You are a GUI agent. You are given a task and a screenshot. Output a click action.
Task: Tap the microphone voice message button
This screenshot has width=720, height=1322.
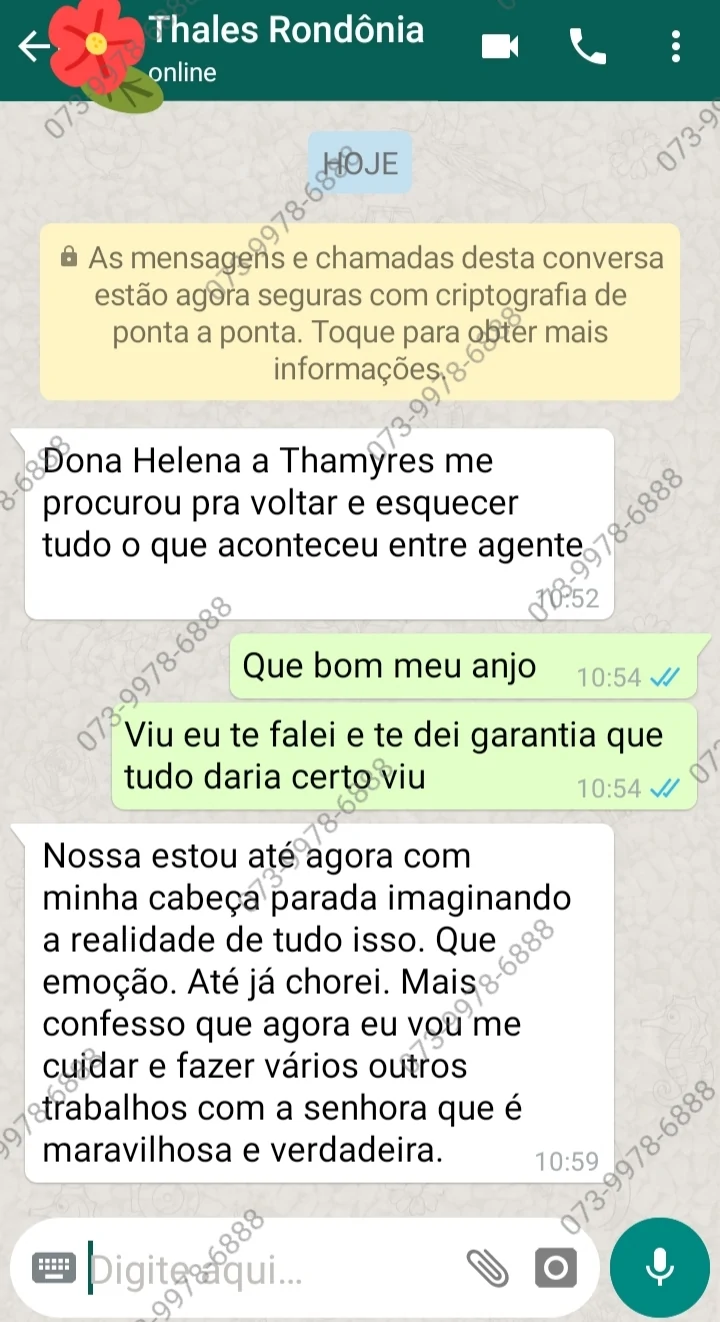[659, 1267]
